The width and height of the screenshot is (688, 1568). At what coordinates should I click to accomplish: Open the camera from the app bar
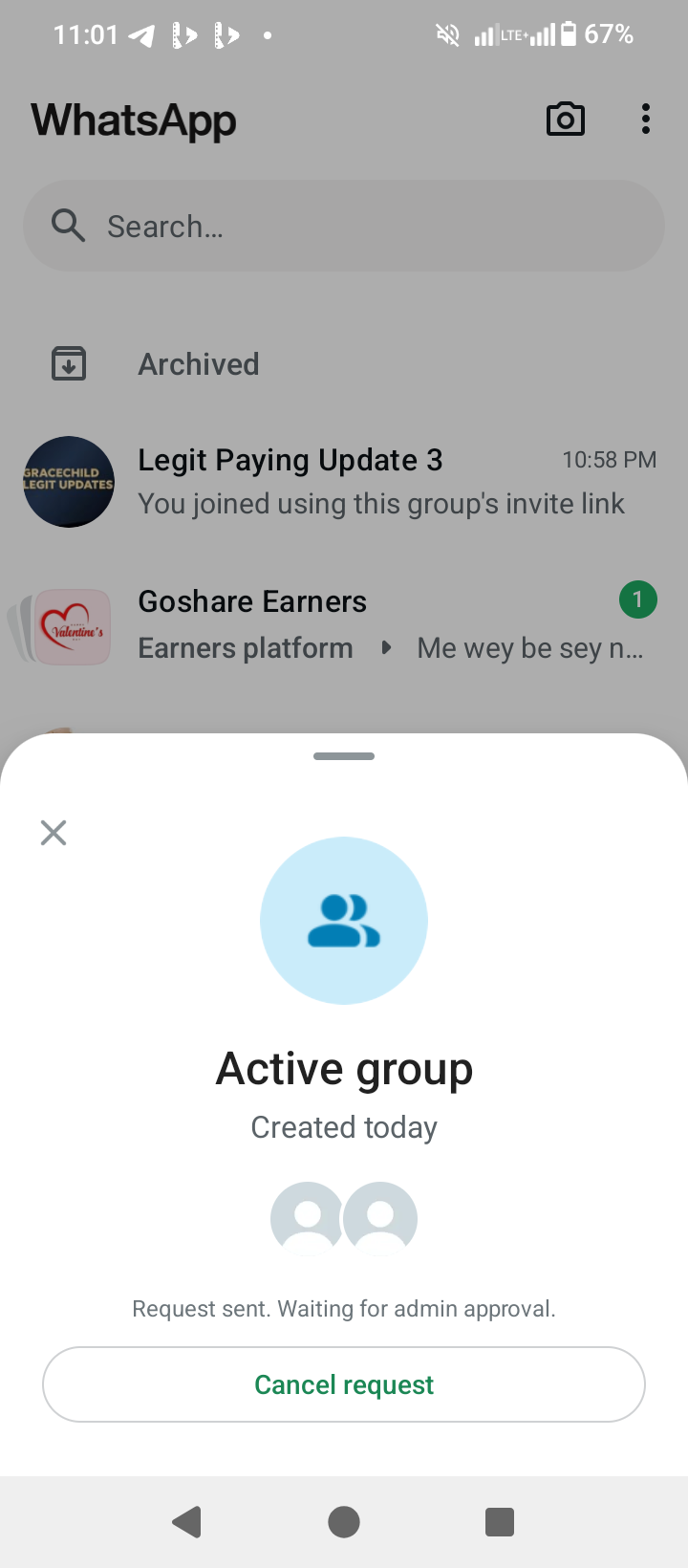(x=565, y=120)
